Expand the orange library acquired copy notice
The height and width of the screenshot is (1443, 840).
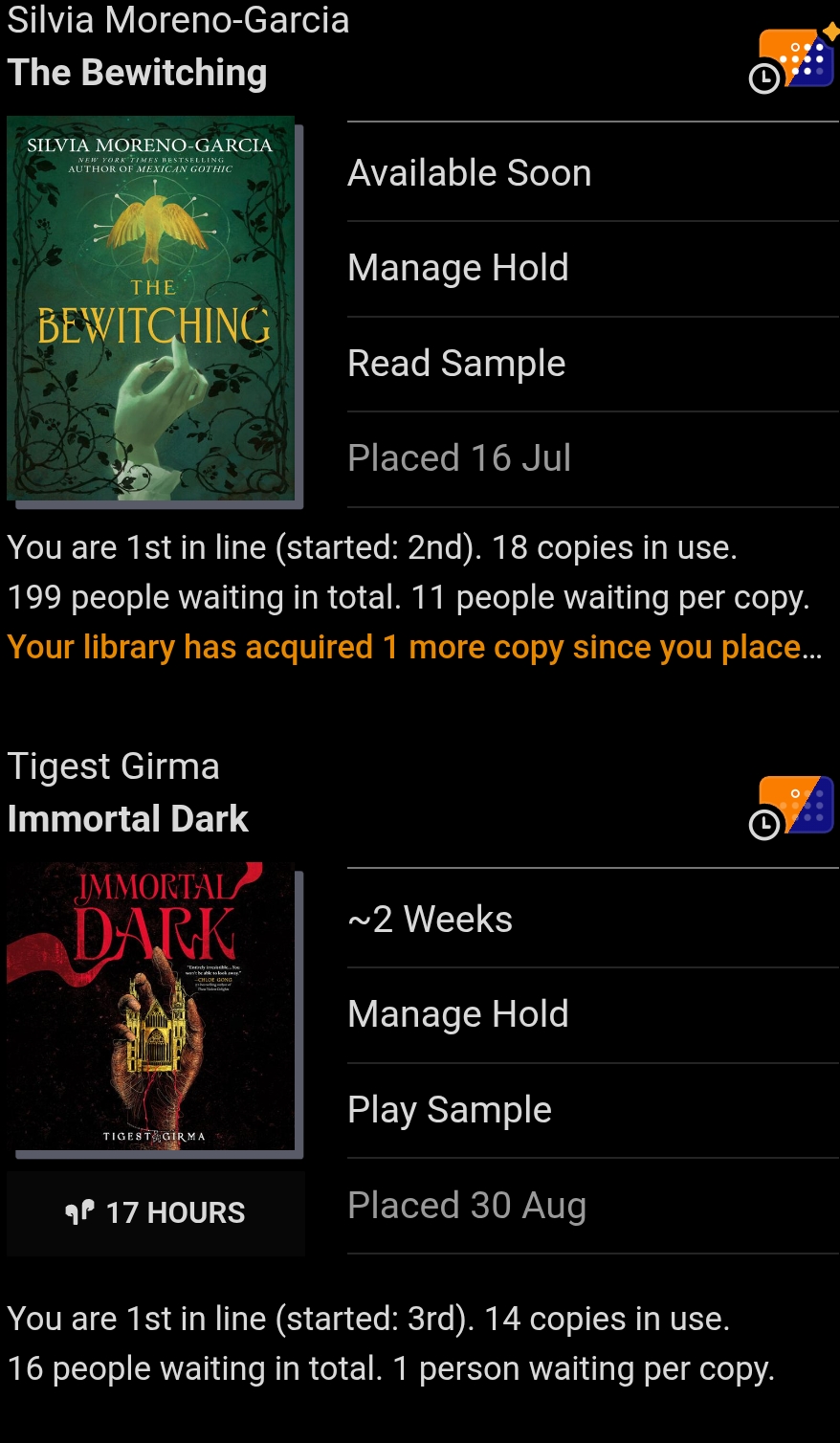[x=414, y=648]
